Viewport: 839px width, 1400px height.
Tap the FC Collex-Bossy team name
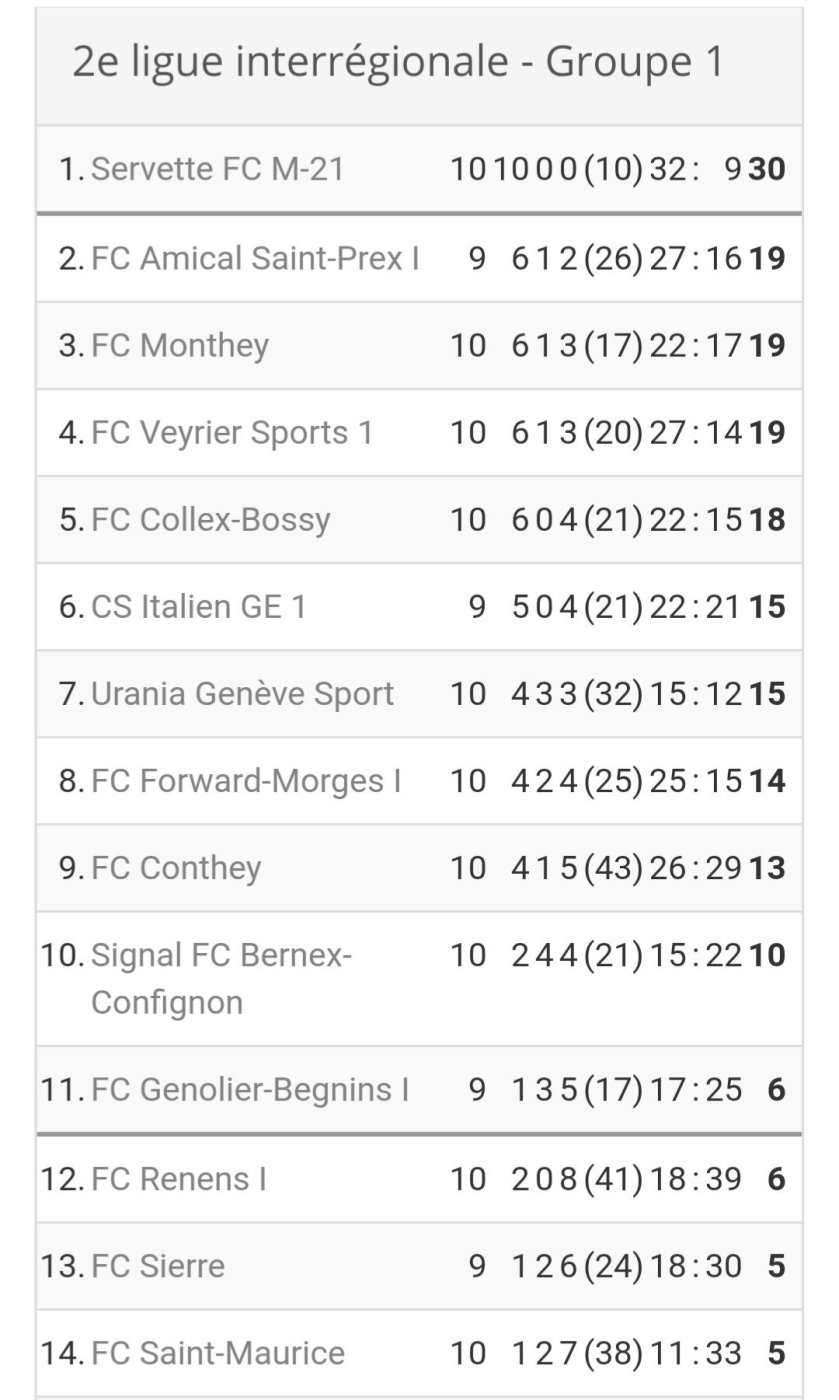pos(210,519)
